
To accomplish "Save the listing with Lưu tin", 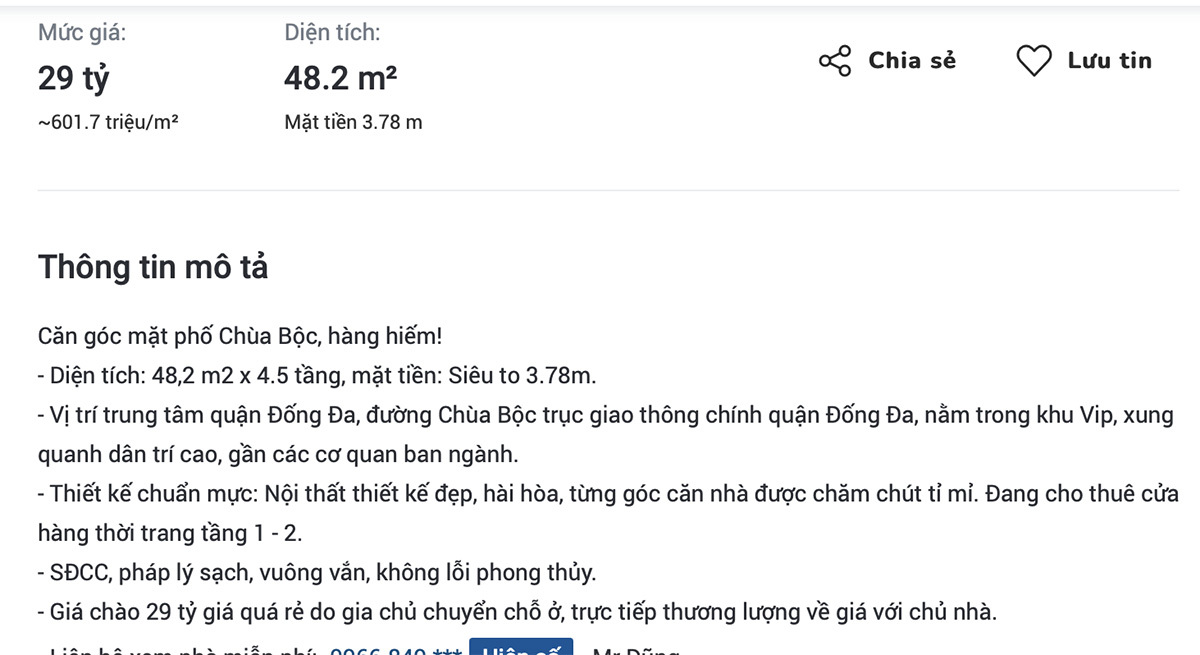I will tap(1084, 61).
